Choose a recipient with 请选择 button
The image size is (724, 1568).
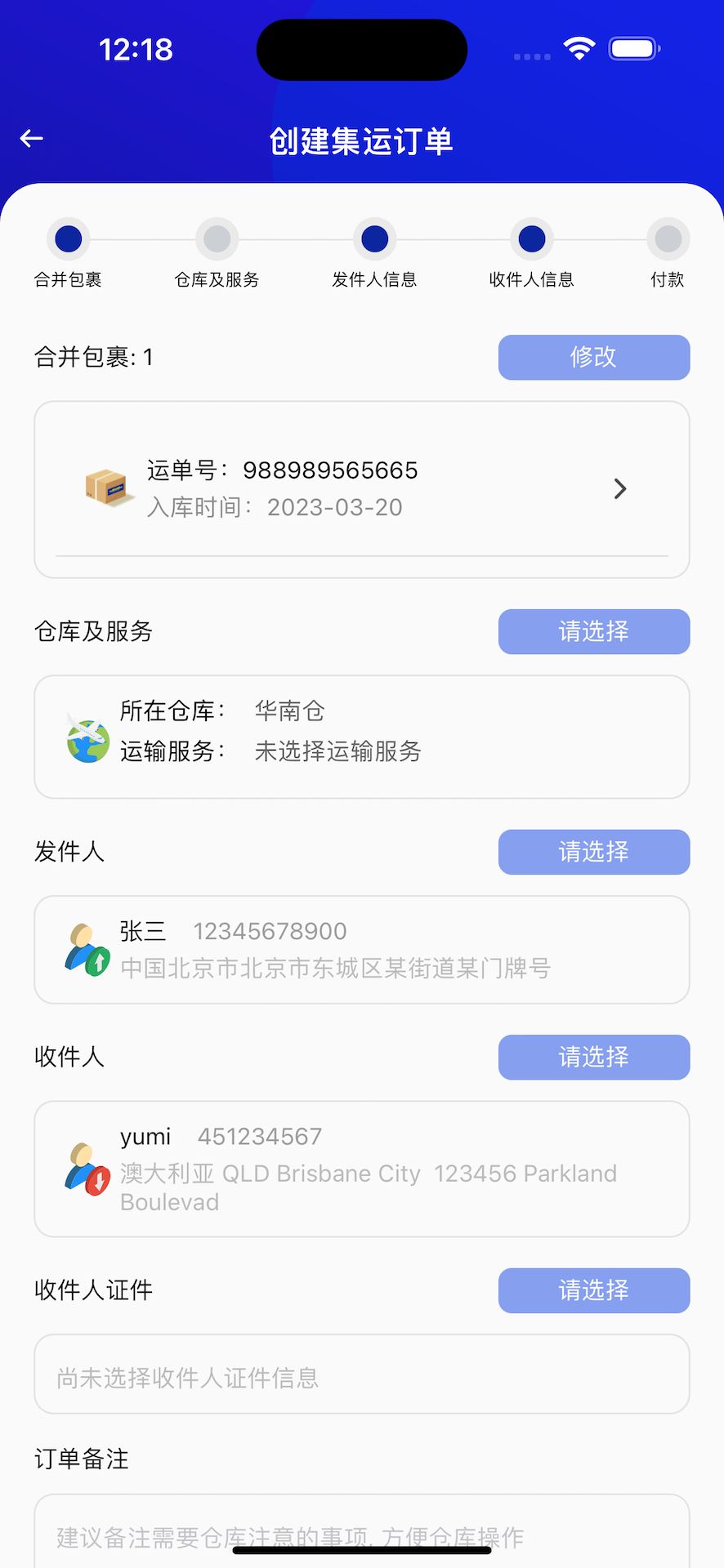point(593,1057)
